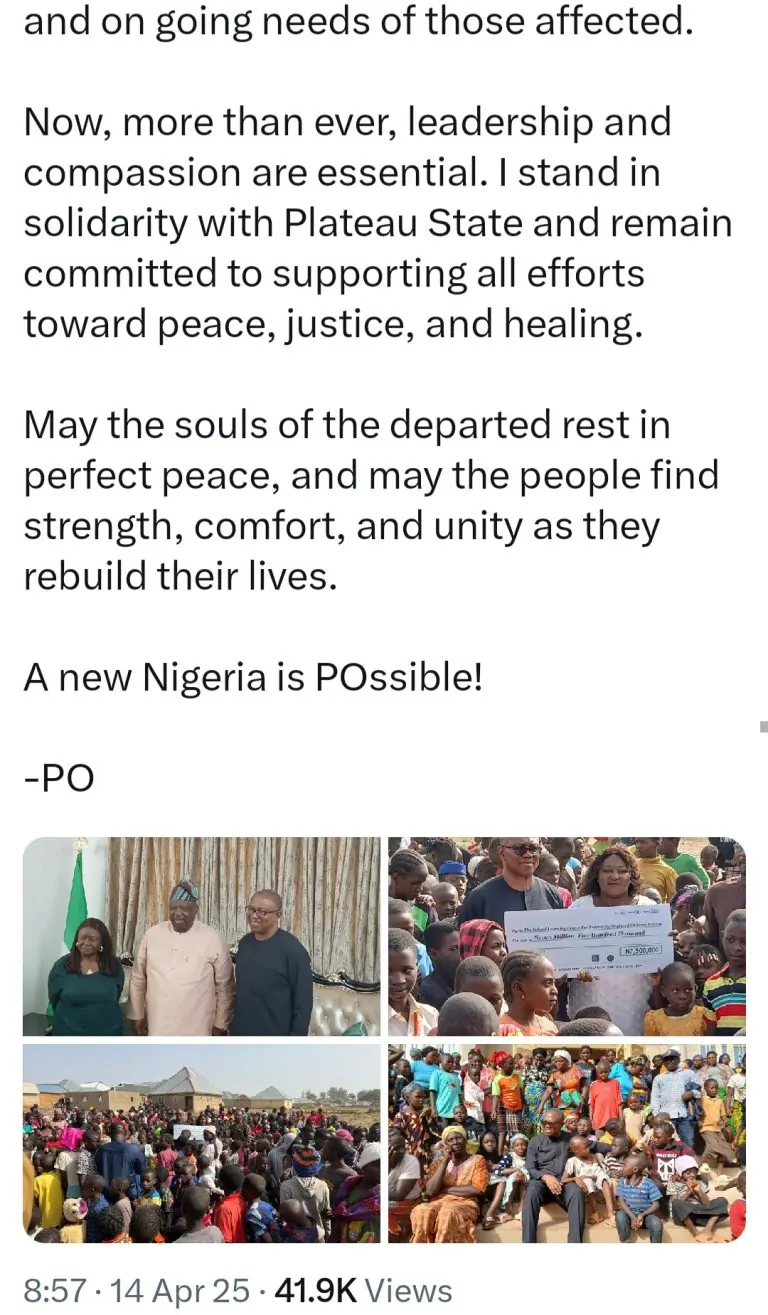Viewport: 768px width, 1315px height.
Task: Enlarge the photo of people seated with children
Action: pyautogui.click(x=566, y=1143)
